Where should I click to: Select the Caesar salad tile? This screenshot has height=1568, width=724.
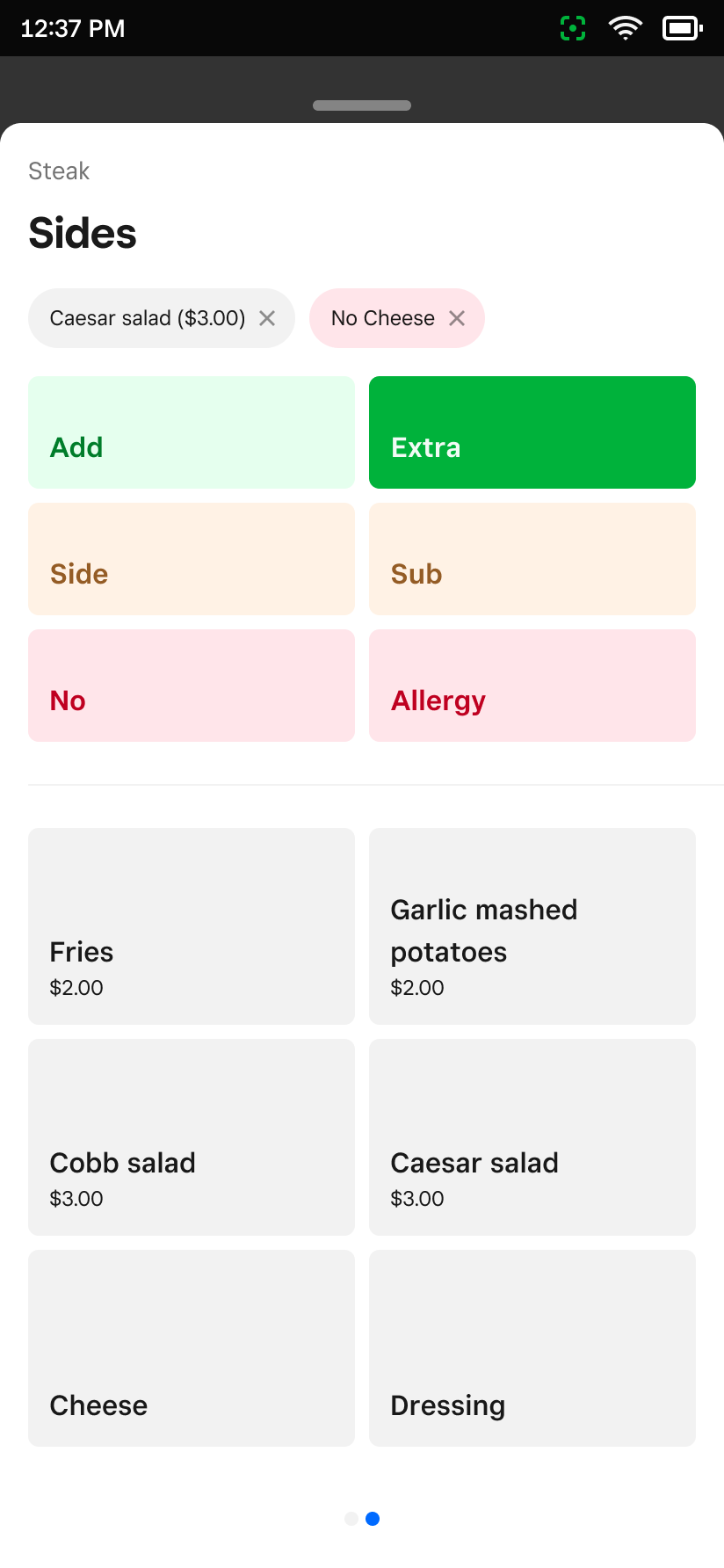tap(532, 1137)
